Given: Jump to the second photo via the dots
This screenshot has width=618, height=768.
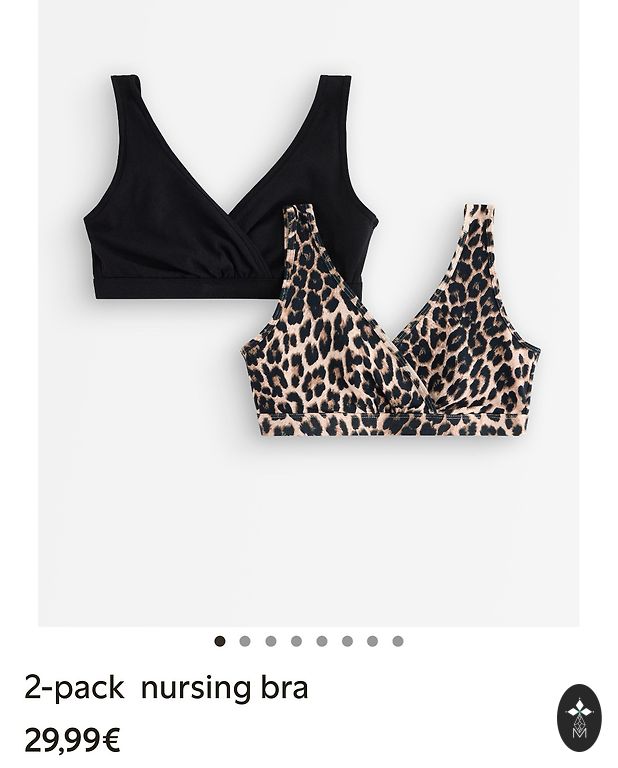Looking at the screenshot, I should (245, 641).
